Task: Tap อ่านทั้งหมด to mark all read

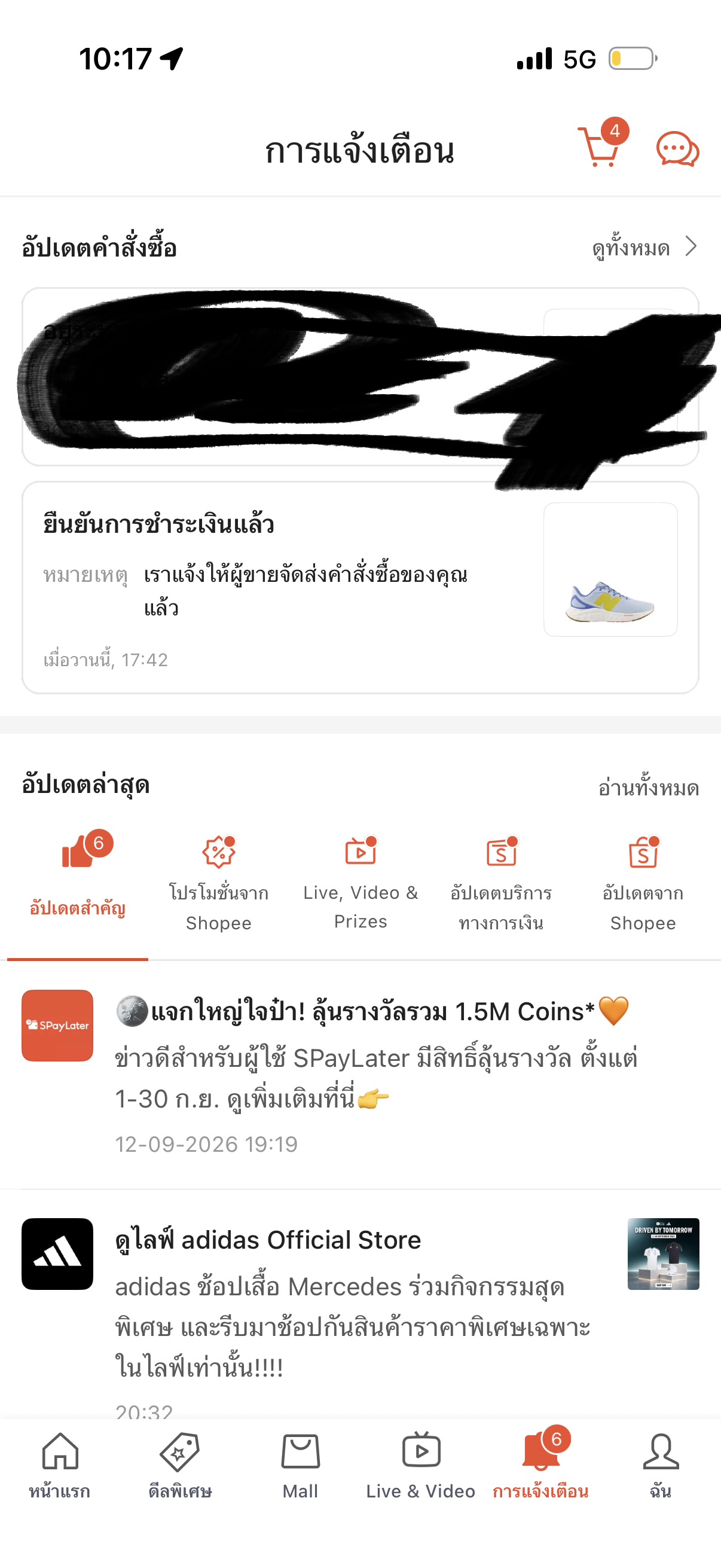Action: pyautogui.click(x=648, y=787)
